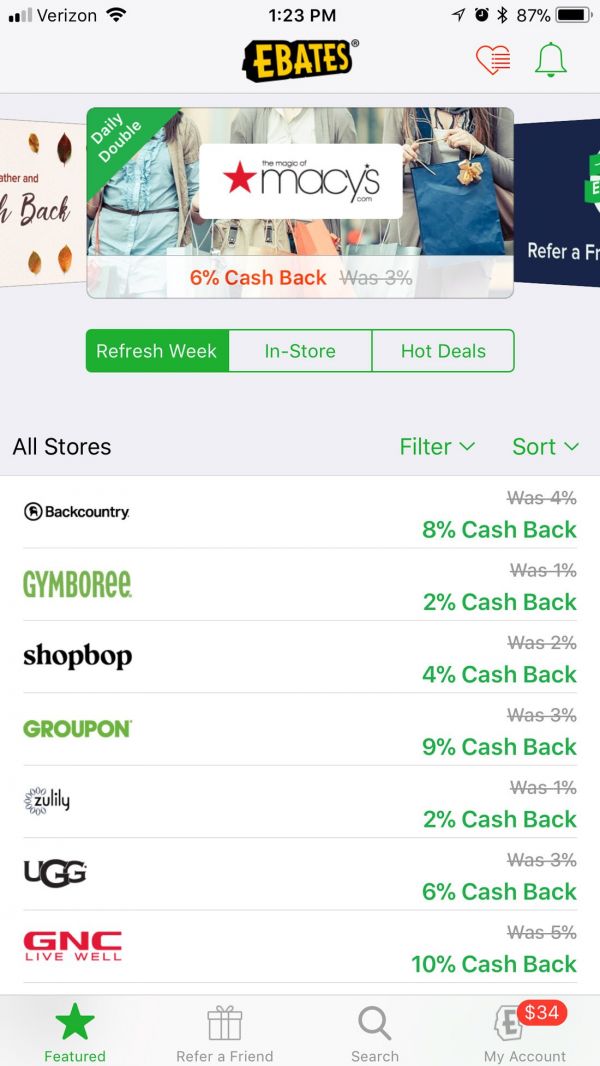
Task: Open the Groupon 9% Cash Back row
Action: 300,730
